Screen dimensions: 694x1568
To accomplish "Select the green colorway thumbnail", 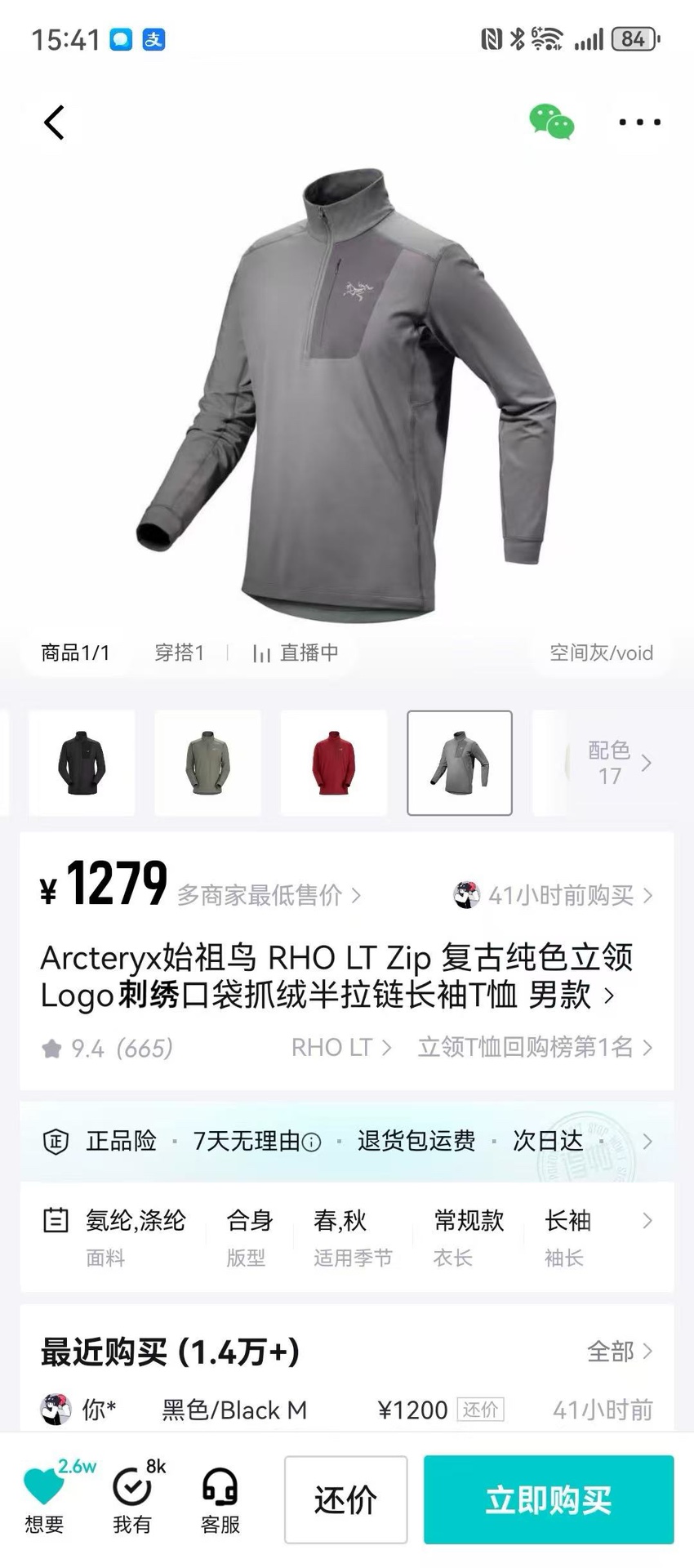I will pos(208,763).
